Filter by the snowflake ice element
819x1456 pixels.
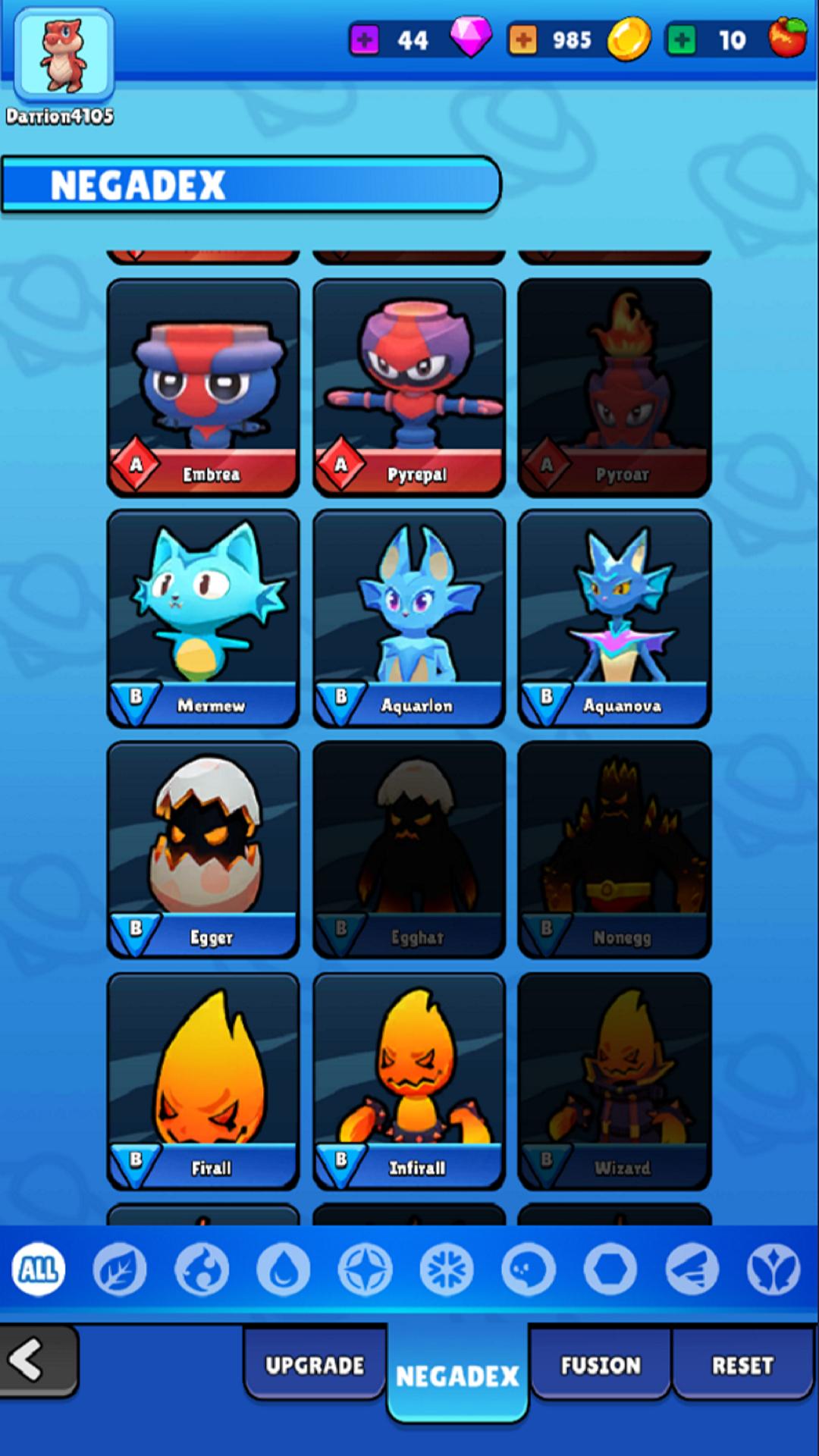pos(447,1269)
